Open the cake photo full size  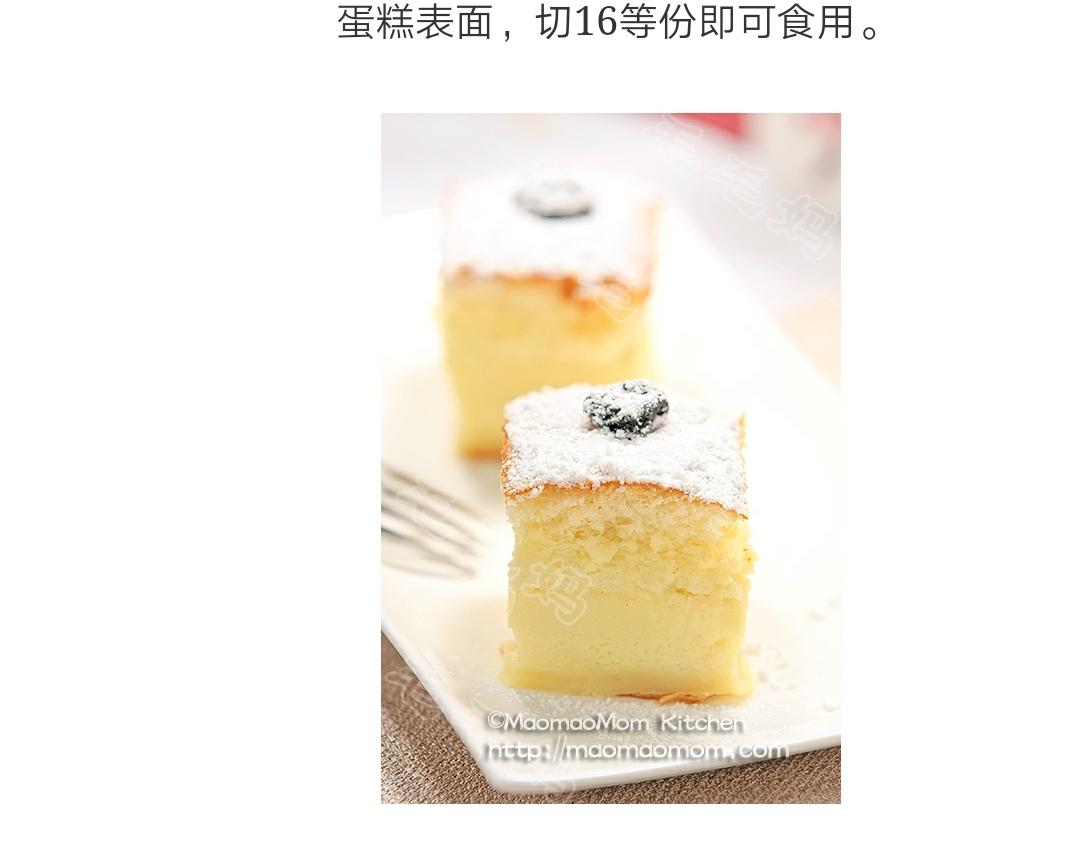tap(610, 458)
